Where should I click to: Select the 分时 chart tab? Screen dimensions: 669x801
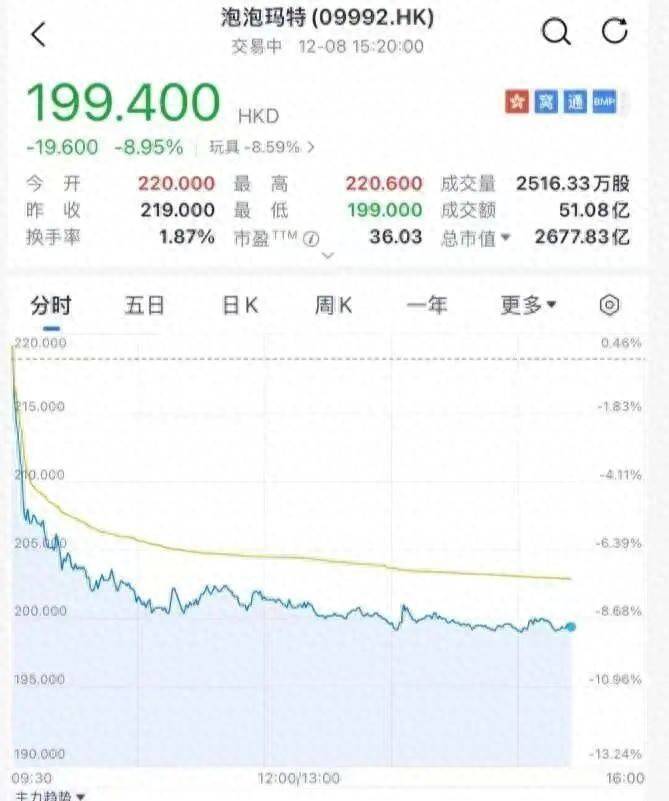51,305
